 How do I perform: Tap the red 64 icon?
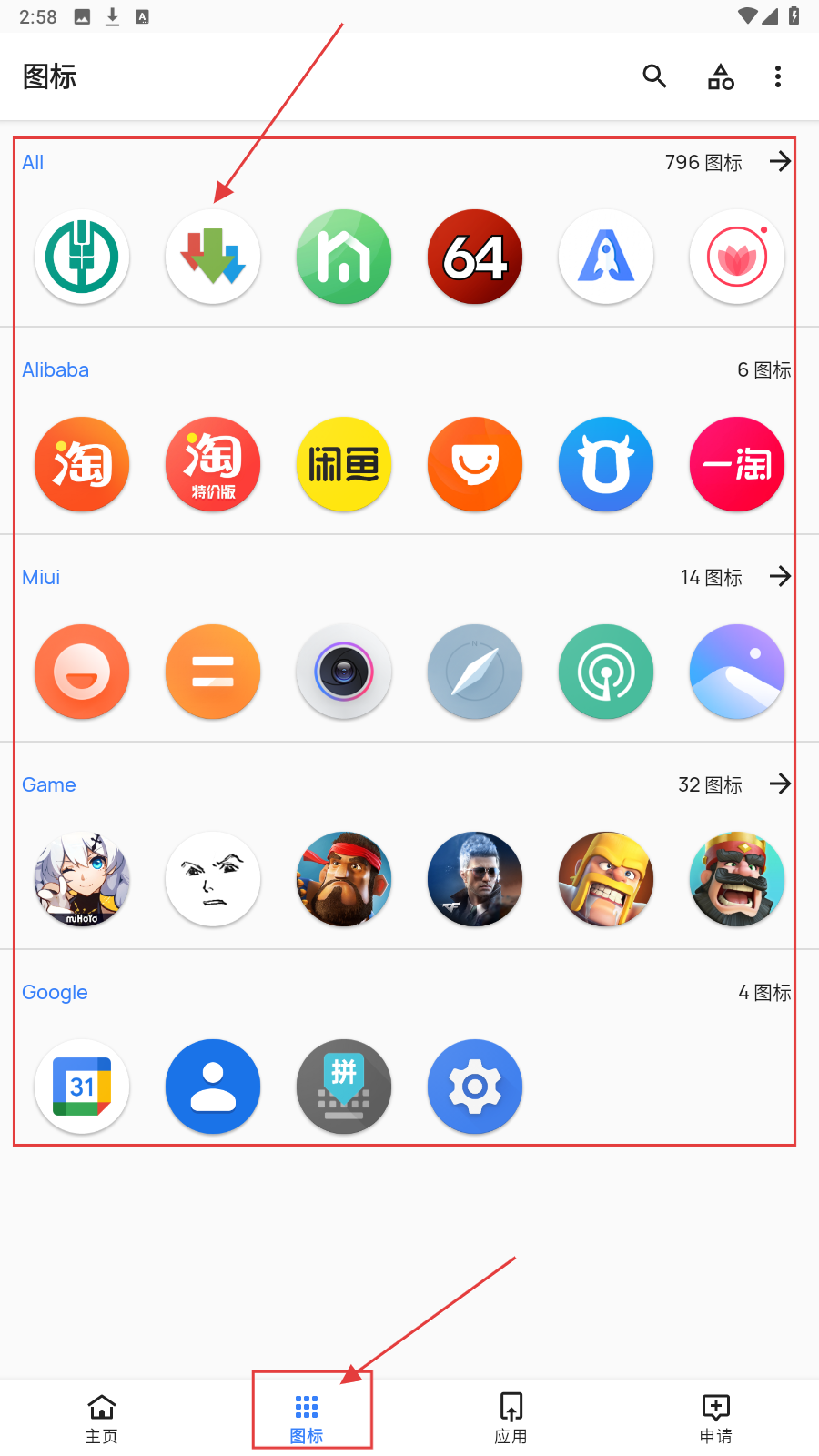[475, 257]
